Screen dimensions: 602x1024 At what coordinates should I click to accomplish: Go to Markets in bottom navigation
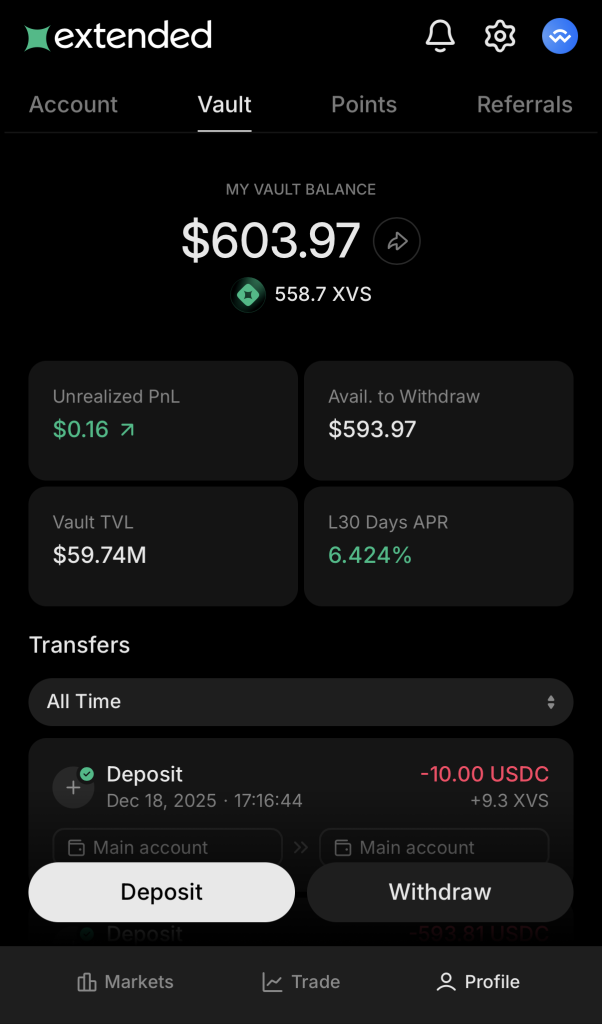point(125,982)
